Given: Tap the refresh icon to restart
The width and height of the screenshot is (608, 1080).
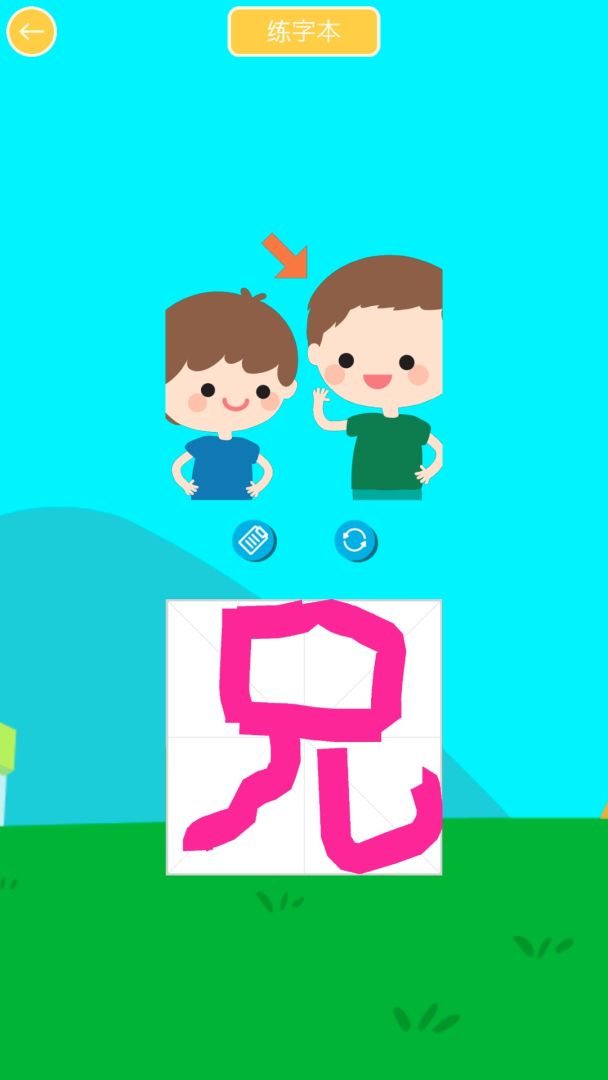Looking at the screenshot, I should pos(355,541).
